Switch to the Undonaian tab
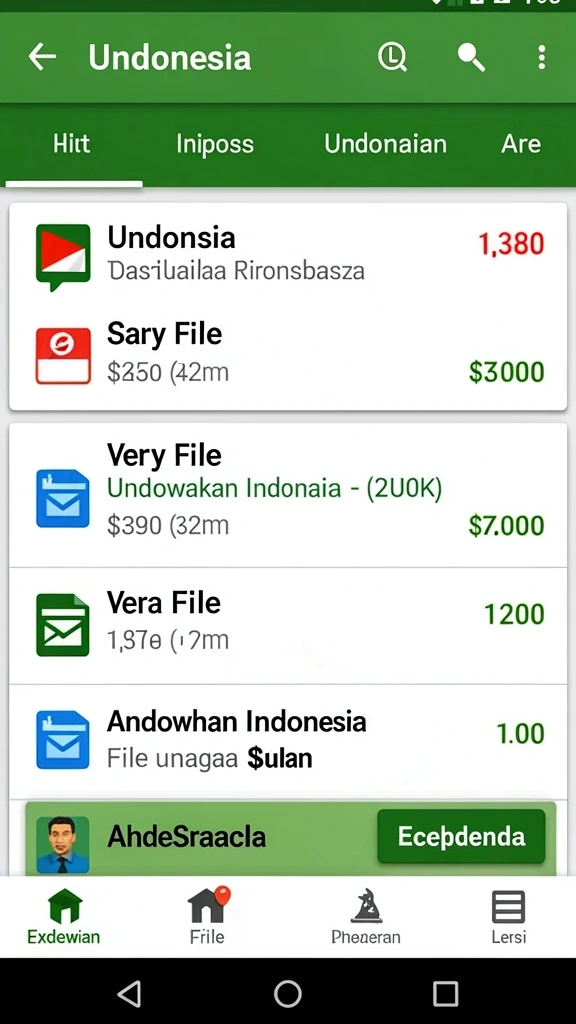This screenshot has height=1024, width=576. tap(385, 144)
